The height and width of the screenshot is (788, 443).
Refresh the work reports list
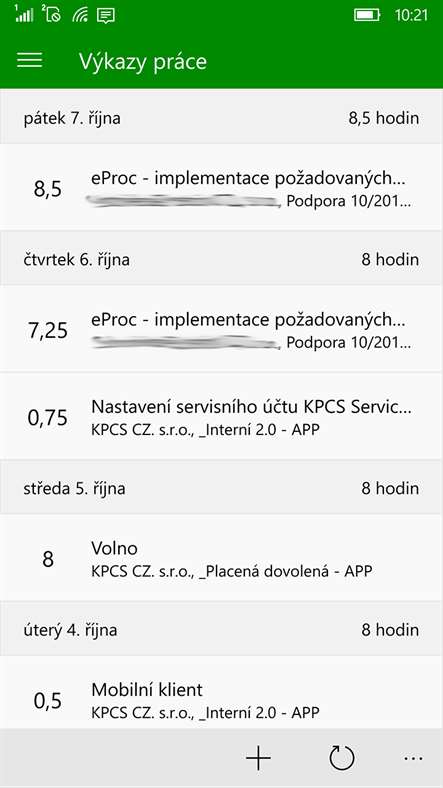click(342, 757)
